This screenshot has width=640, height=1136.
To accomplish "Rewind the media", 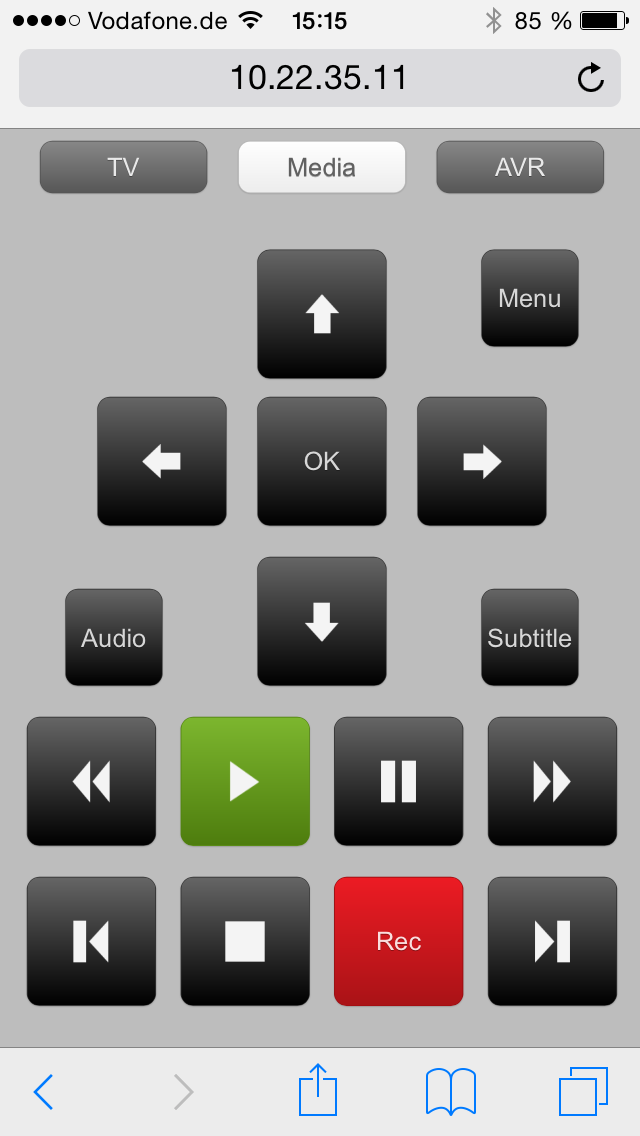I will pos(91,781).
